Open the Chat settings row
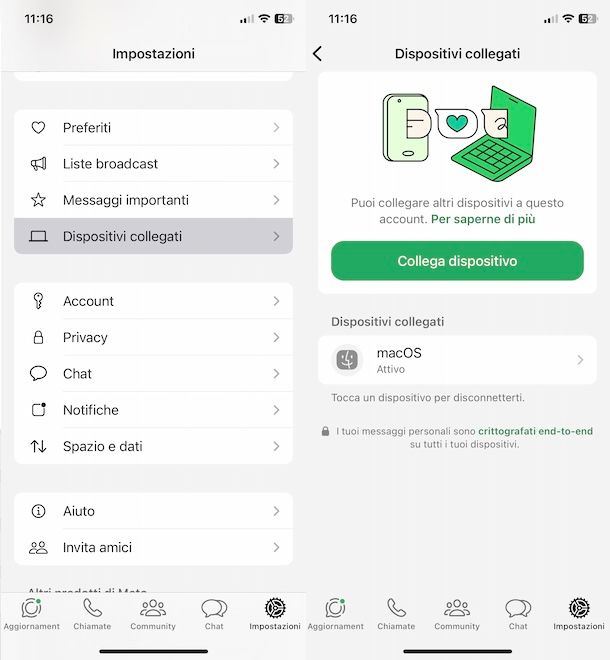Viewport: 610px width, 660px height. coord(153,374)
